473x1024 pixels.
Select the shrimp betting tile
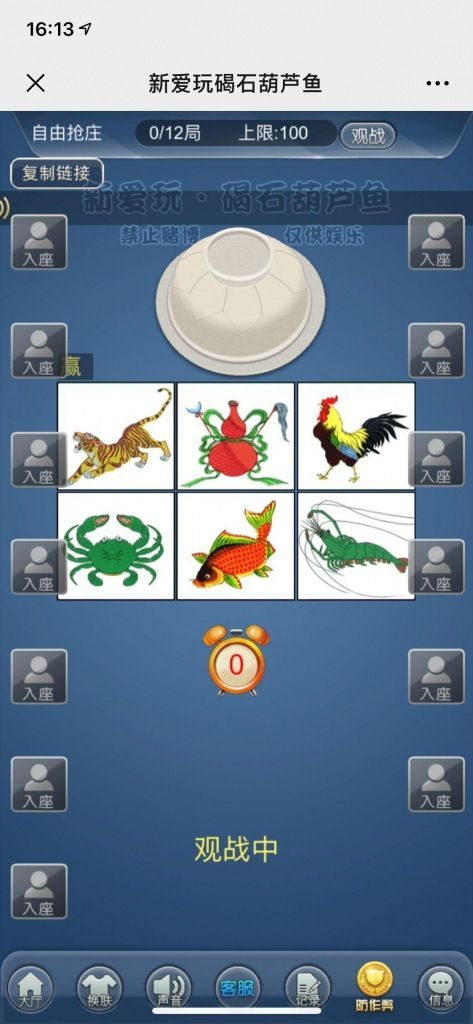tap(356, 546)
